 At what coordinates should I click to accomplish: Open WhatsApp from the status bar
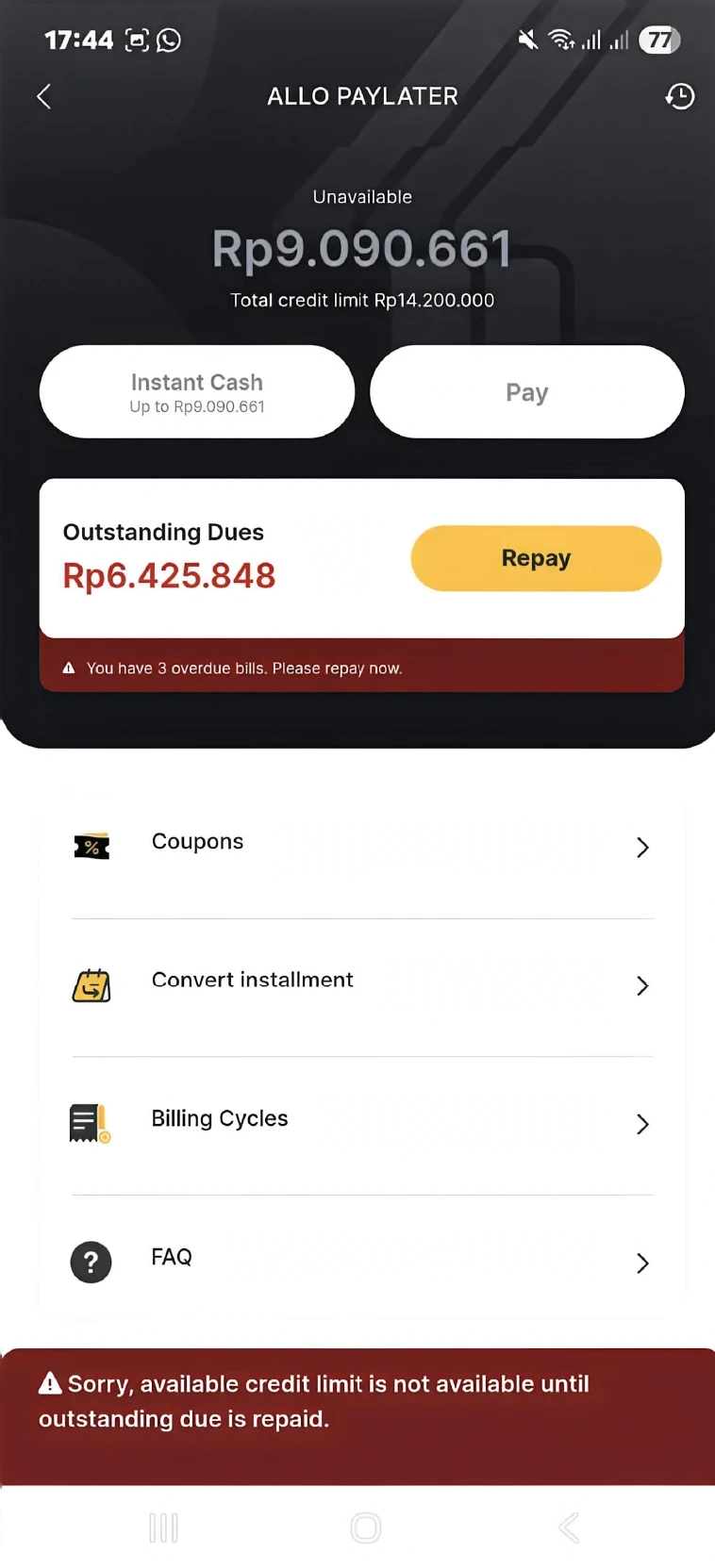[x=170, y=41]
